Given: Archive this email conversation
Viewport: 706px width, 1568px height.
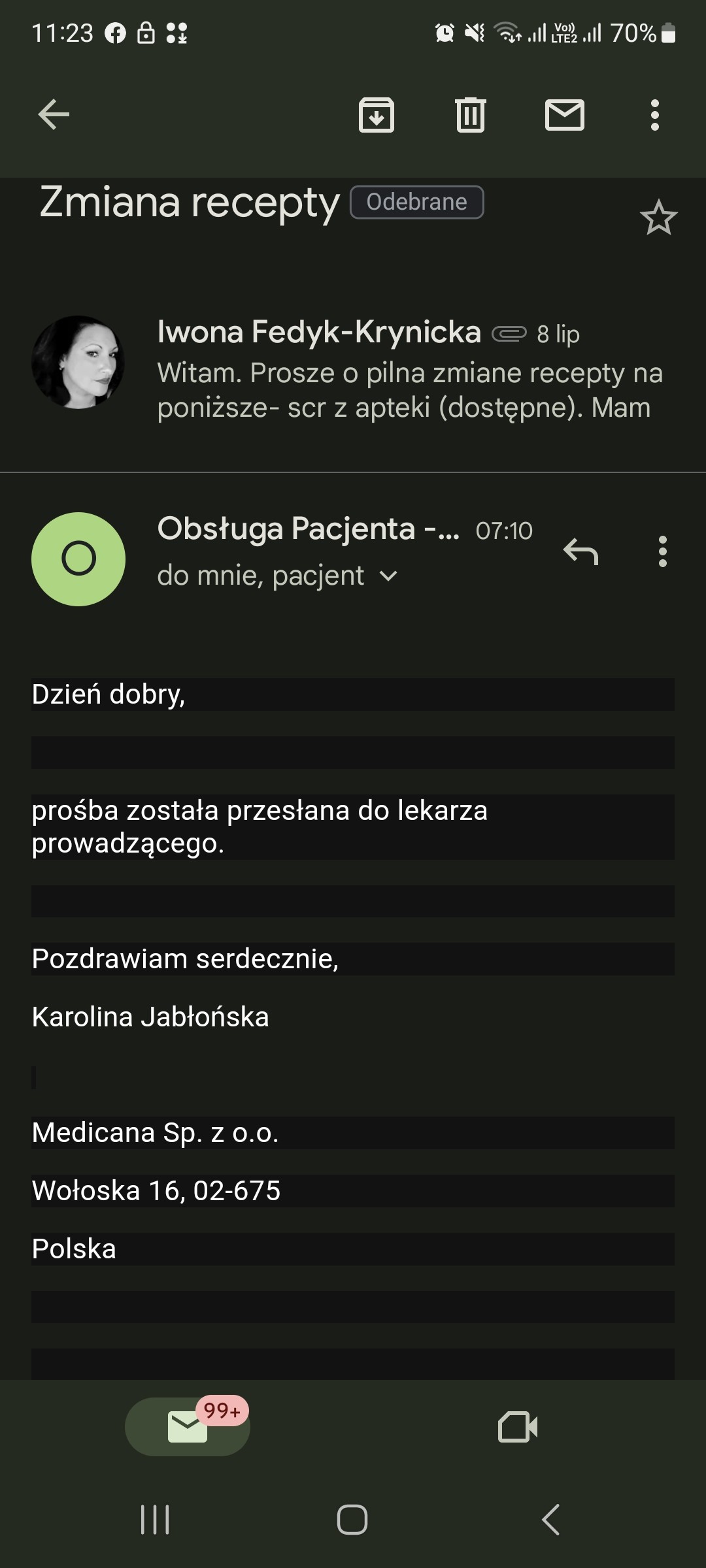Looking at the screenshot, I should [x=377, y=115].
